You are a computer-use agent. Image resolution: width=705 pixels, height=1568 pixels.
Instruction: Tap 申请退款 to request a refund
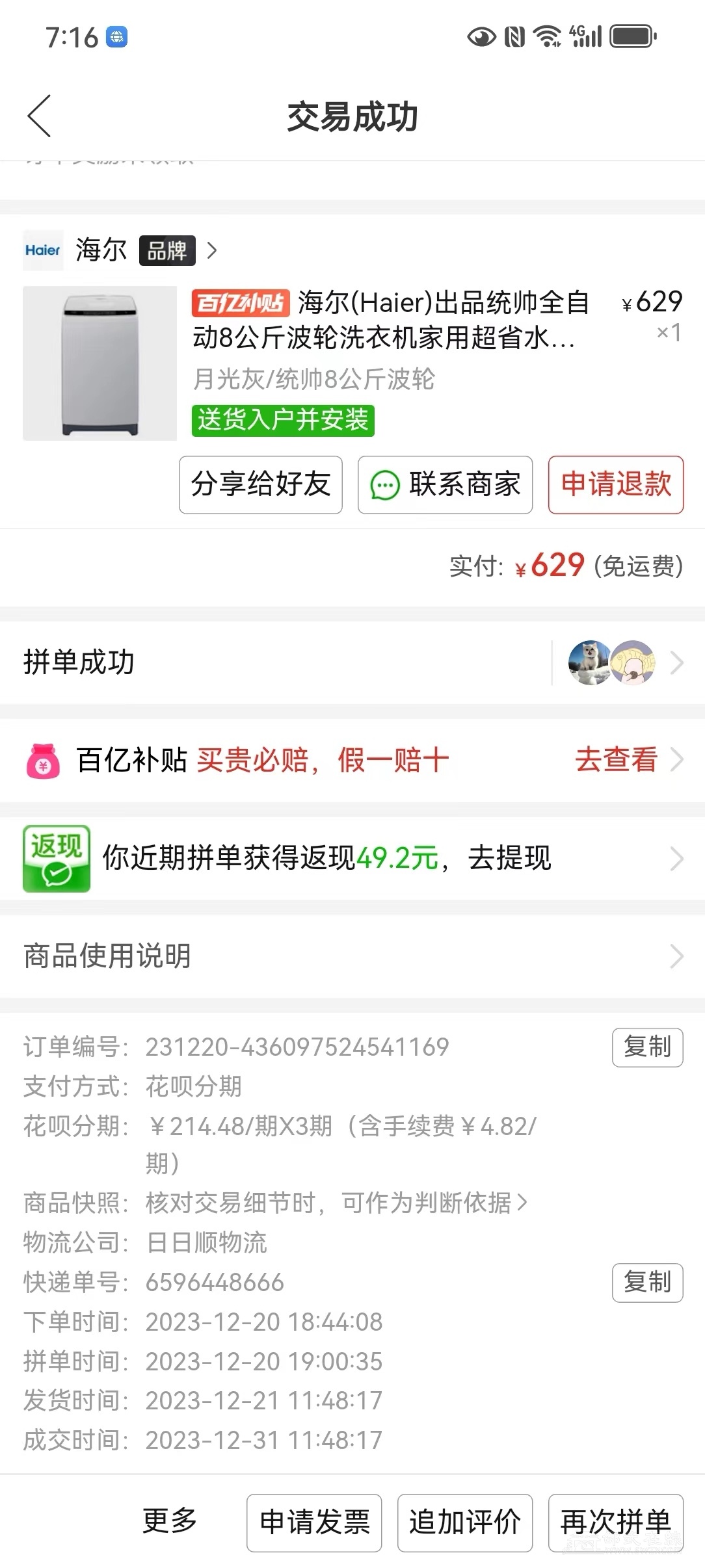click(615, 485)
